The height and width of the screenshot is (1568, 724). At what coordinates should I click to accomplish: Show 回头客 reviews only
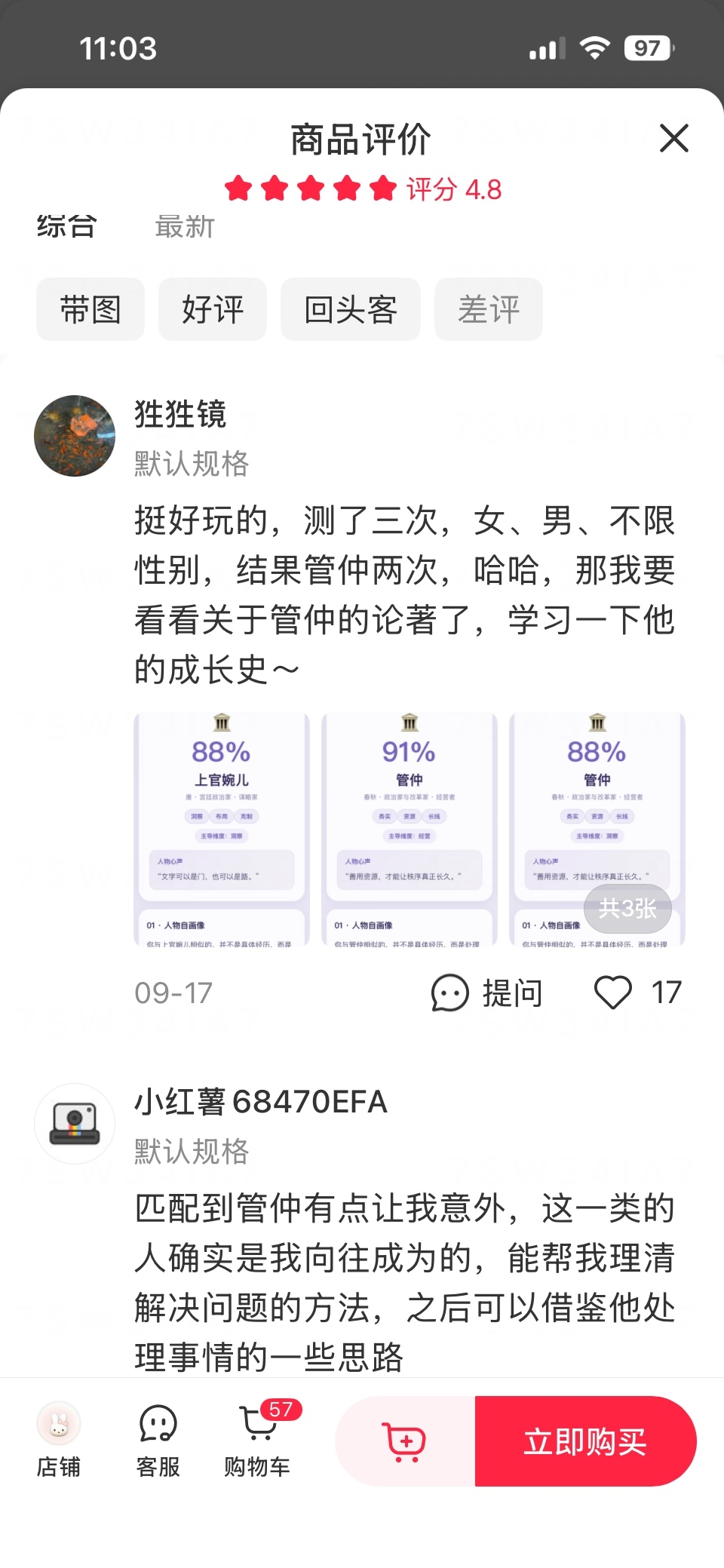point(351,309)
